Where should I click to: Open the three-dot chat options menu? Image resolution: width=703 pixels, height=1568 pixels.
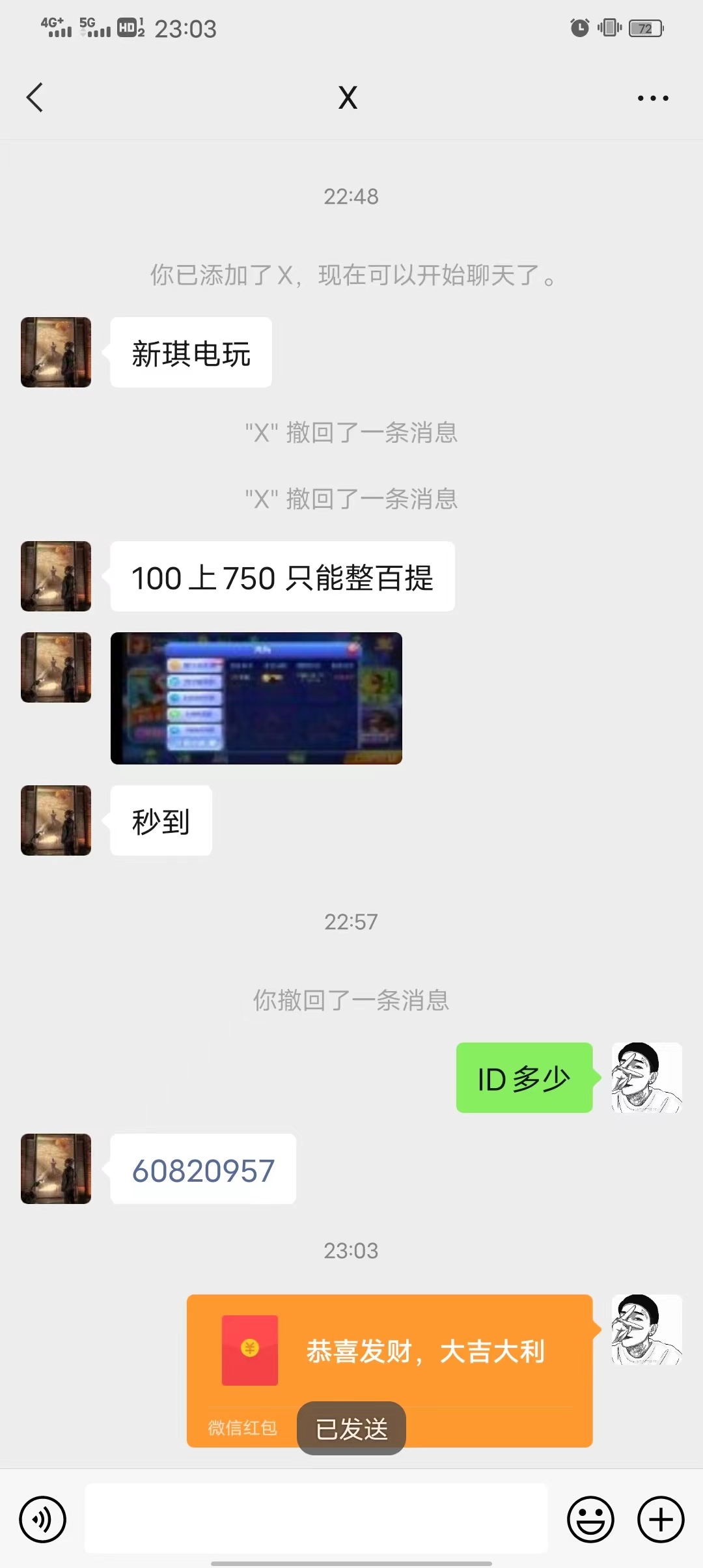click(652, 98)
